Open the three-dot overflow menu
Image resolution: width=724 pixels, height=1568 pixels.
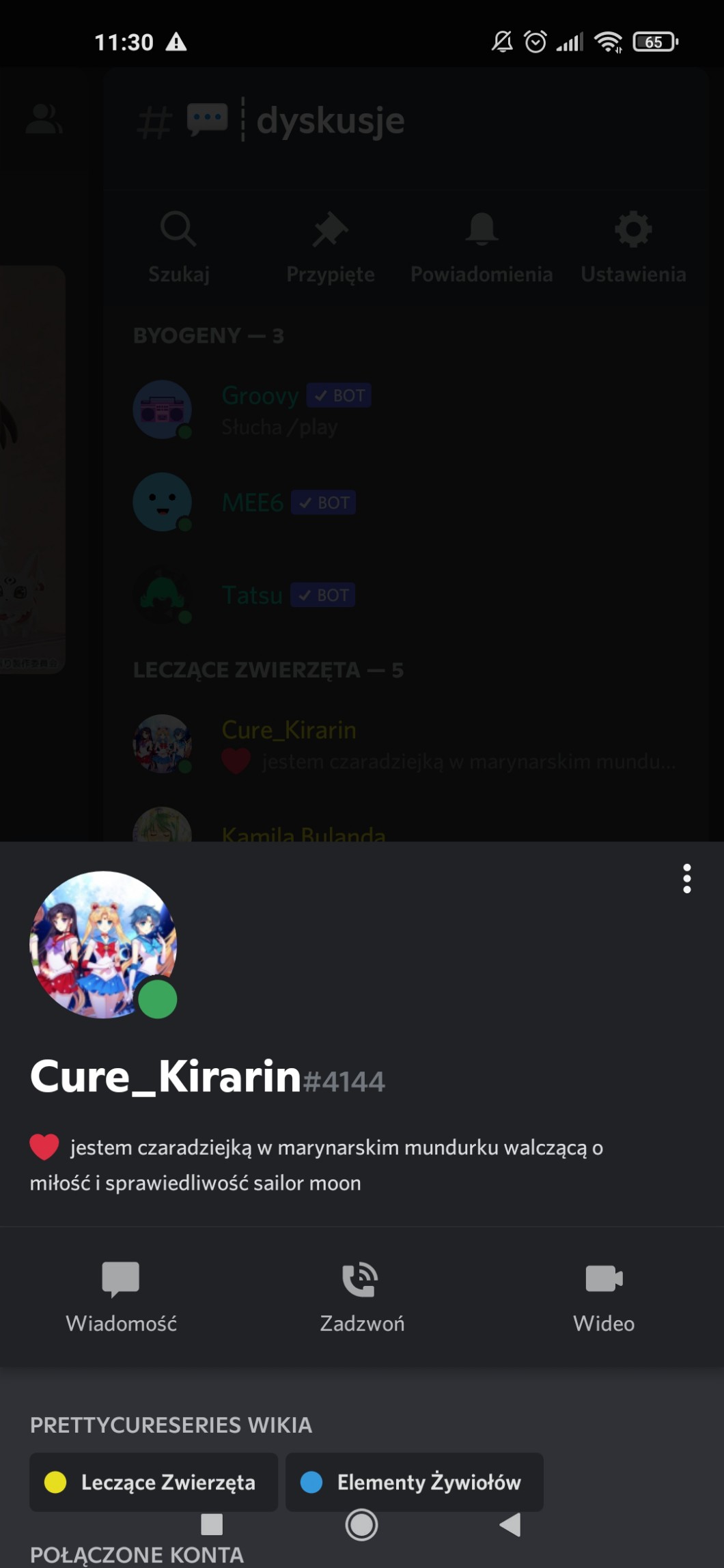coord(686,879)
